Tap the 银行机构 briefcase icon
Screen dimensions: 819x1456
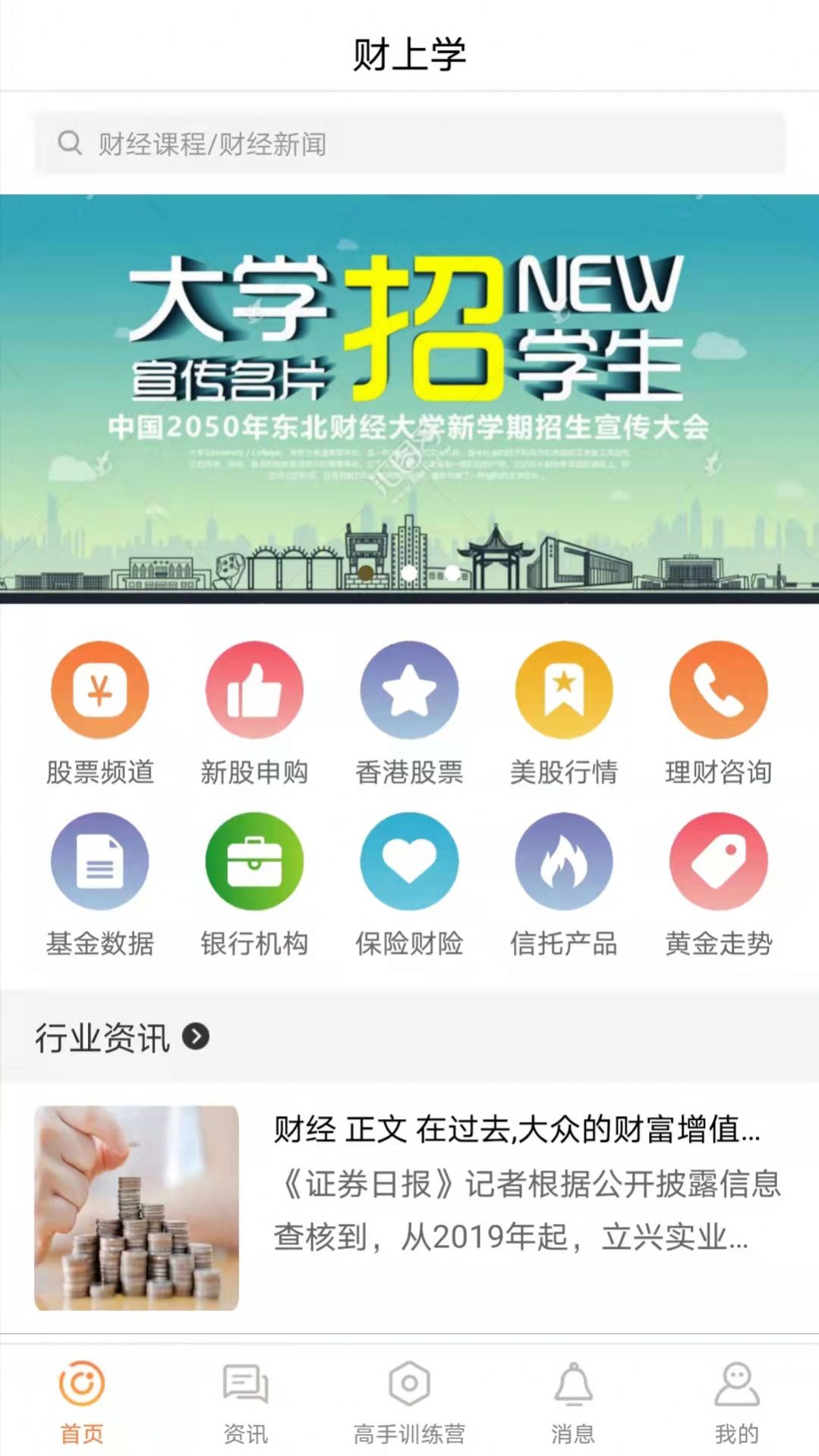254,860
